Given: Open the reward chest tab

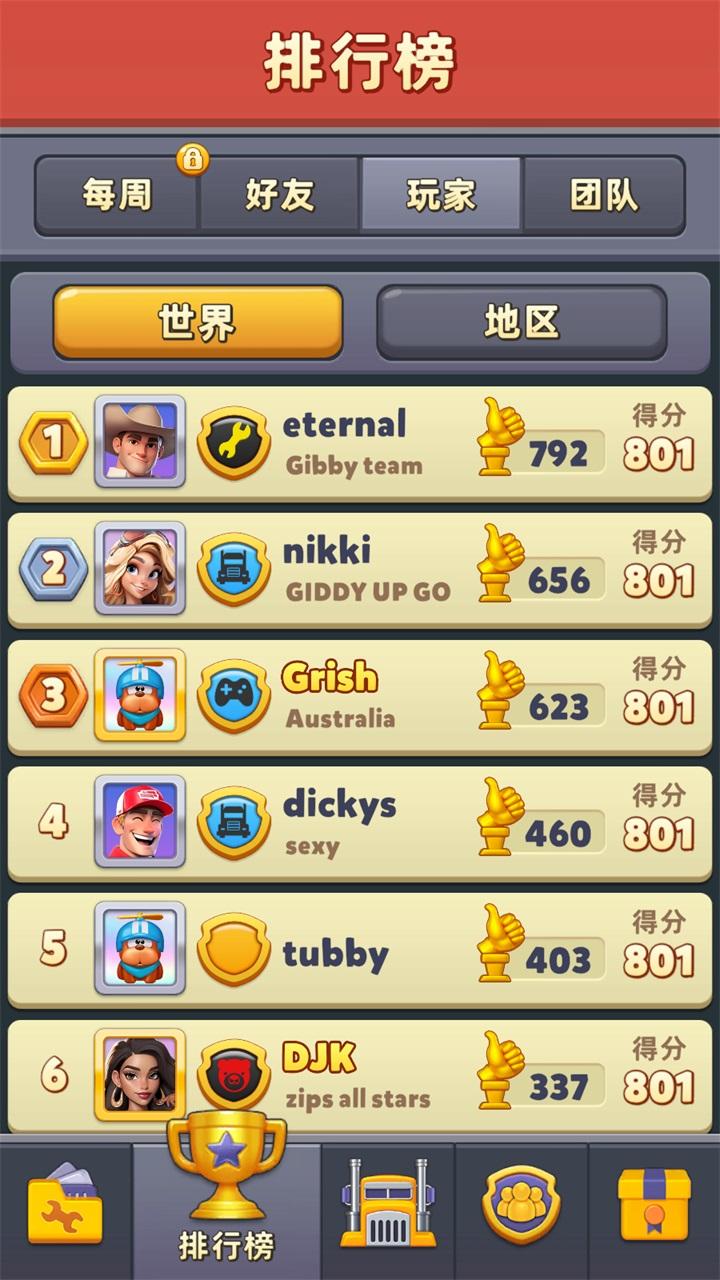Looking at the screenshot, I should pyautogui.click(x=654, y=1207).
